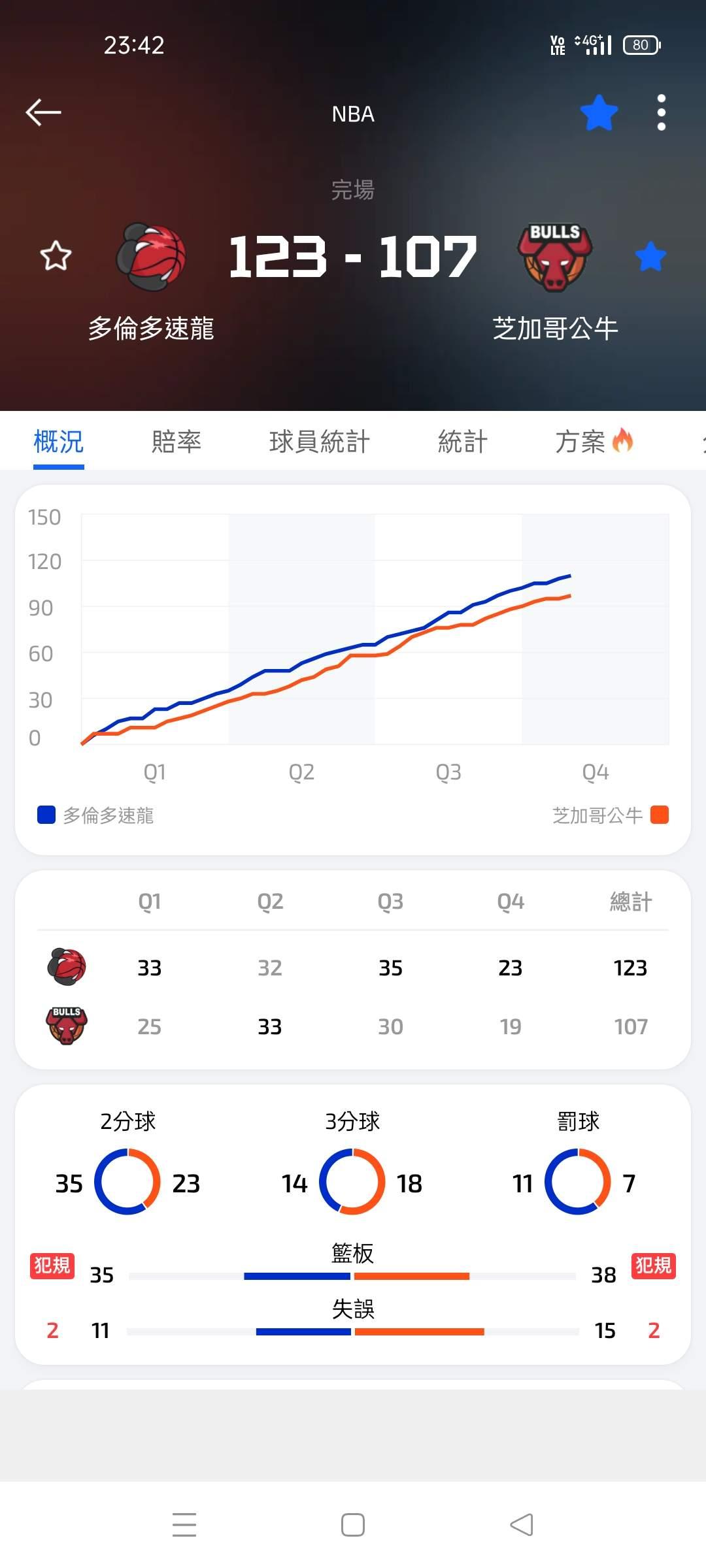Go back using the top-left arrow
This screenshot has width=706, height=1568.
(x=43, y=112)
